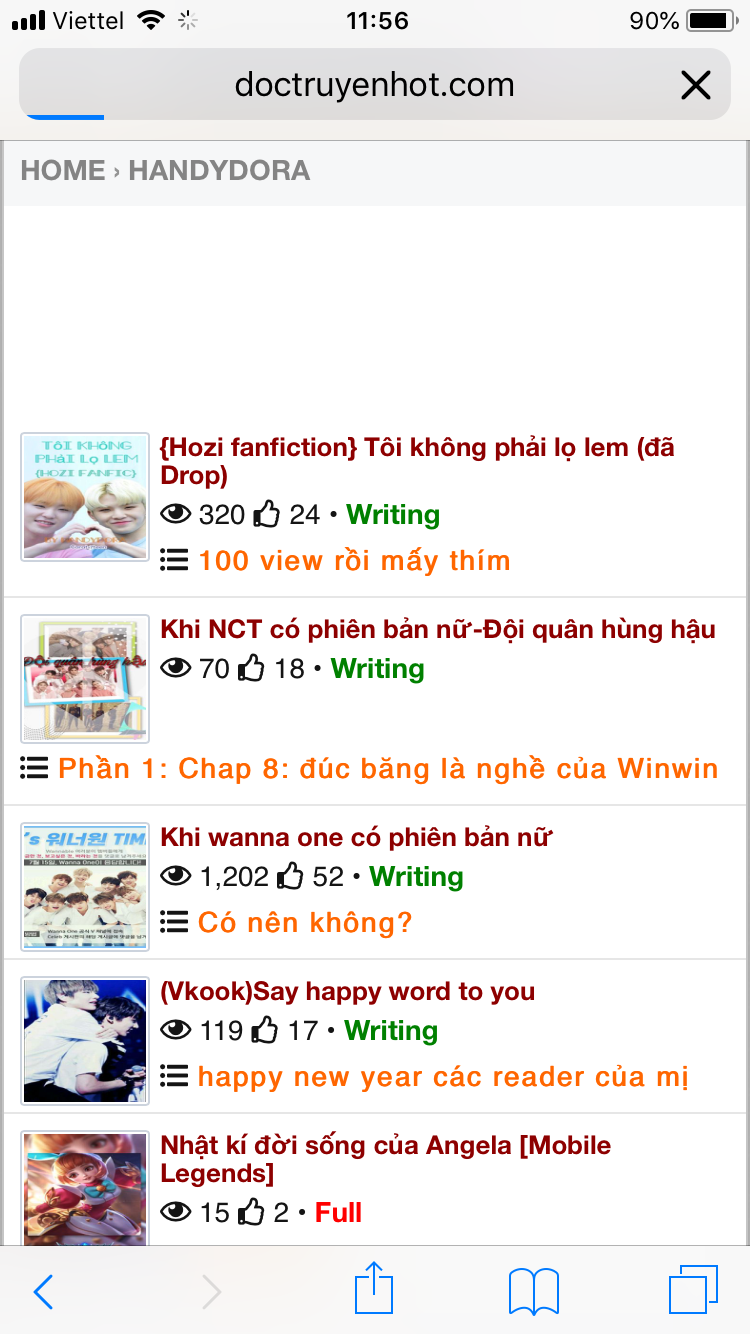Open story "Khi NCT có phiên bản nữ"
Viewport: 750px width, 1334px height.
pos(438,629)
